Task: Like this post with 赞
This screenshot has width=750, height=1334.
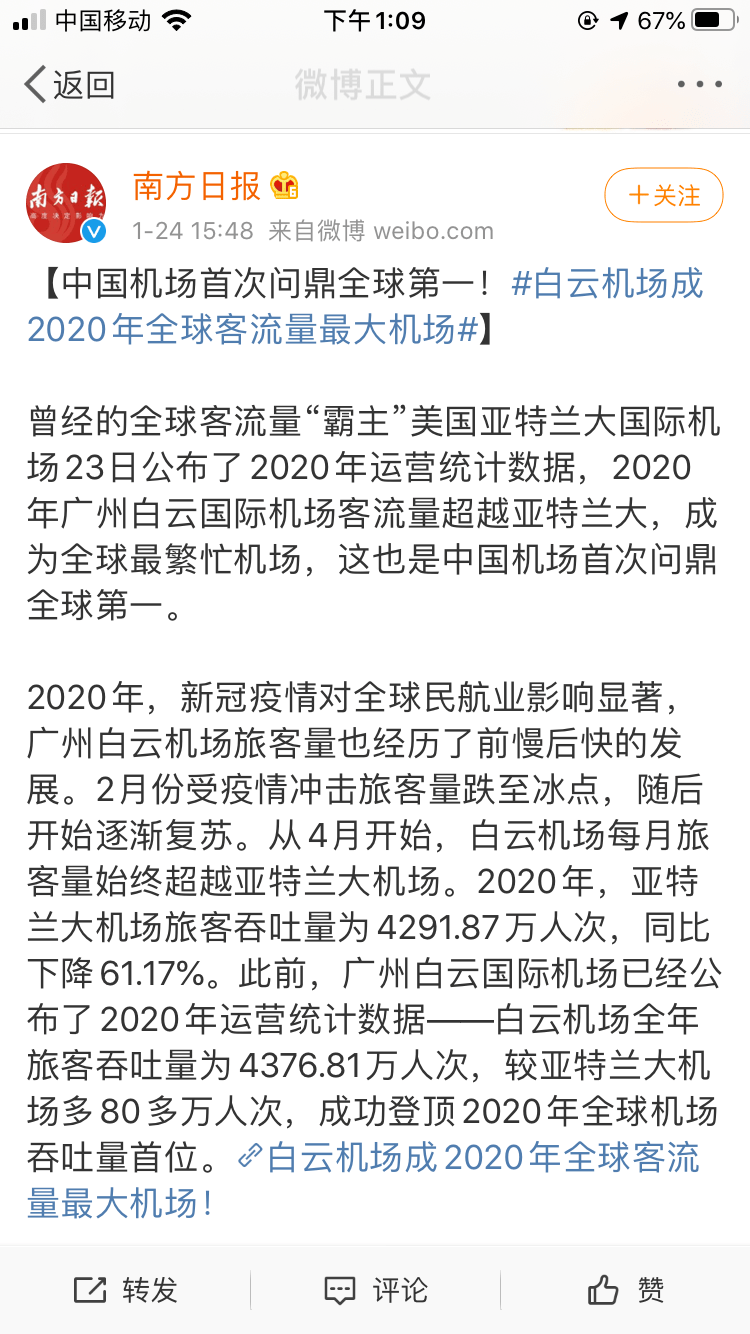Action: coord(626,1290)
